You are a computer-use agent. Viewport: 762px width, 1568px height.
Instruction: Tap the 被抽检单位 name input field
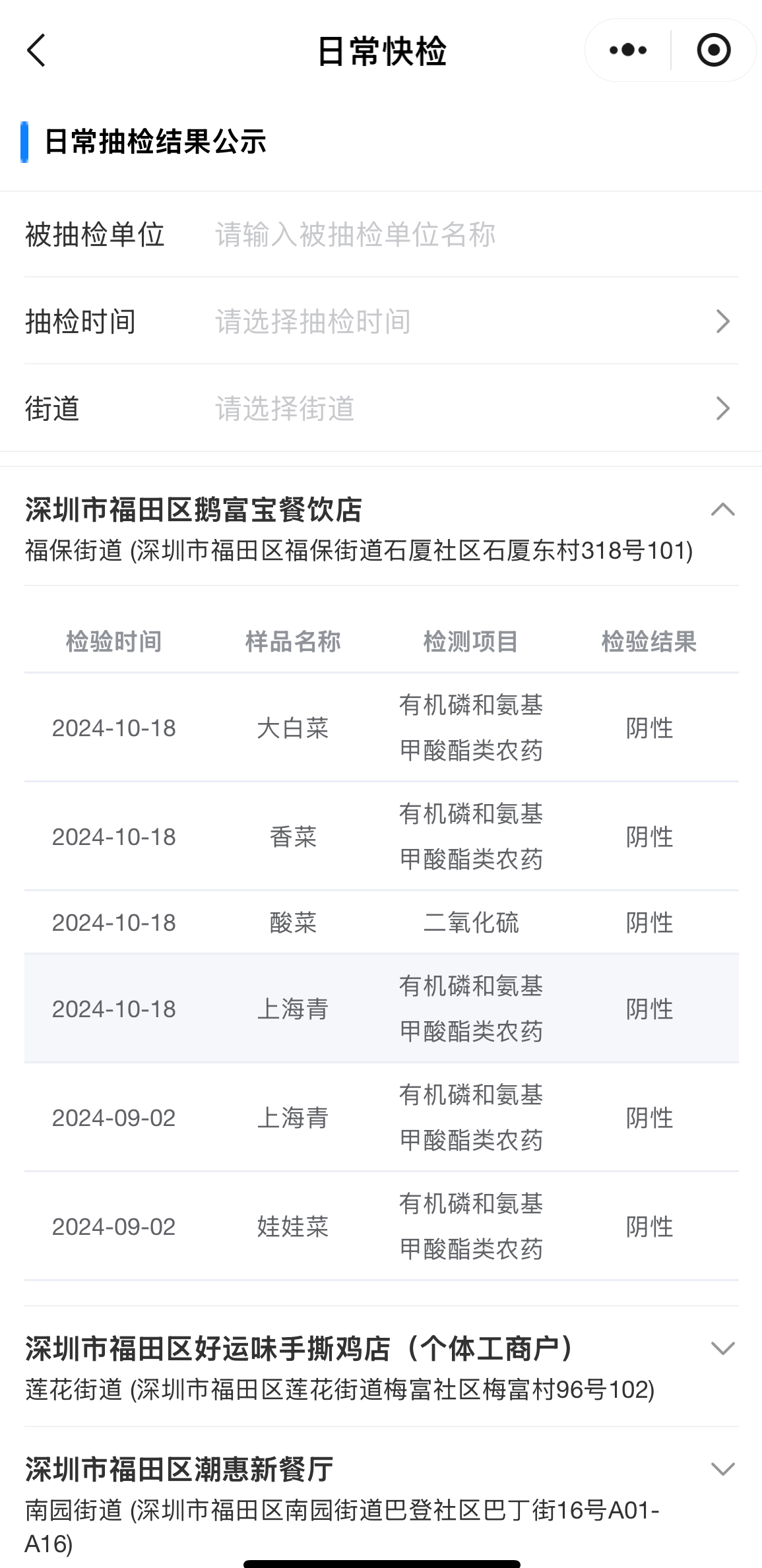(x=475, y=235)
